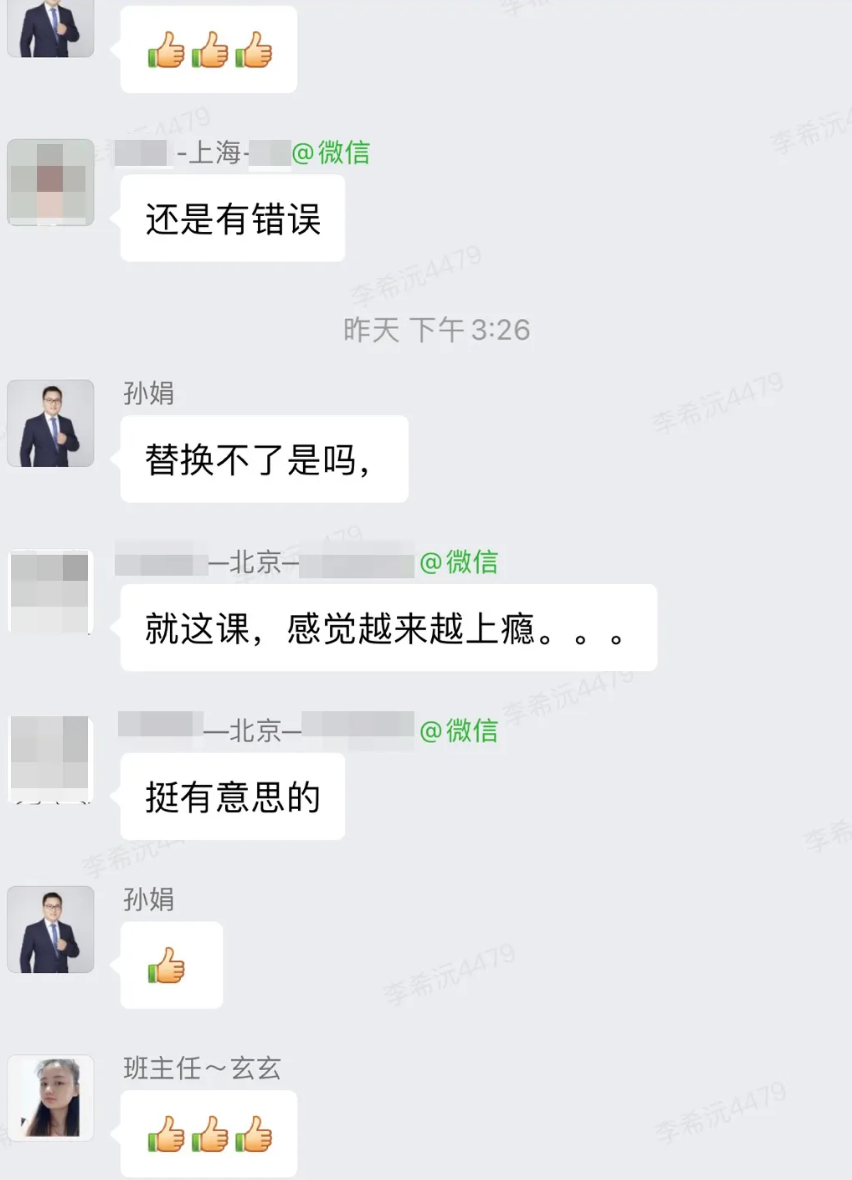Open 孙娟's avatar beside single thumbs-up message
This screenshot has width=852, height=1180.
pos(50,929)
